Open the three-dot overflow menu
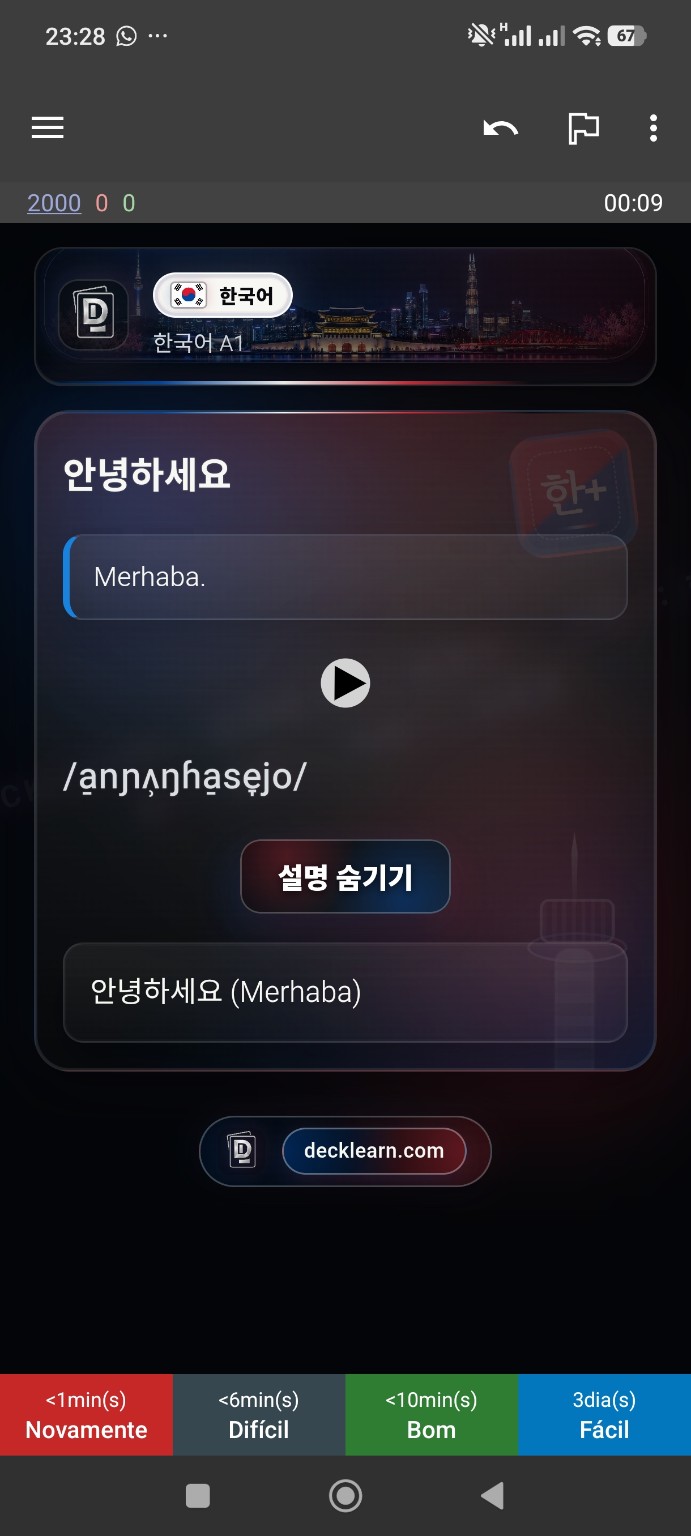The image size is (691, 1536). point(653,128)
